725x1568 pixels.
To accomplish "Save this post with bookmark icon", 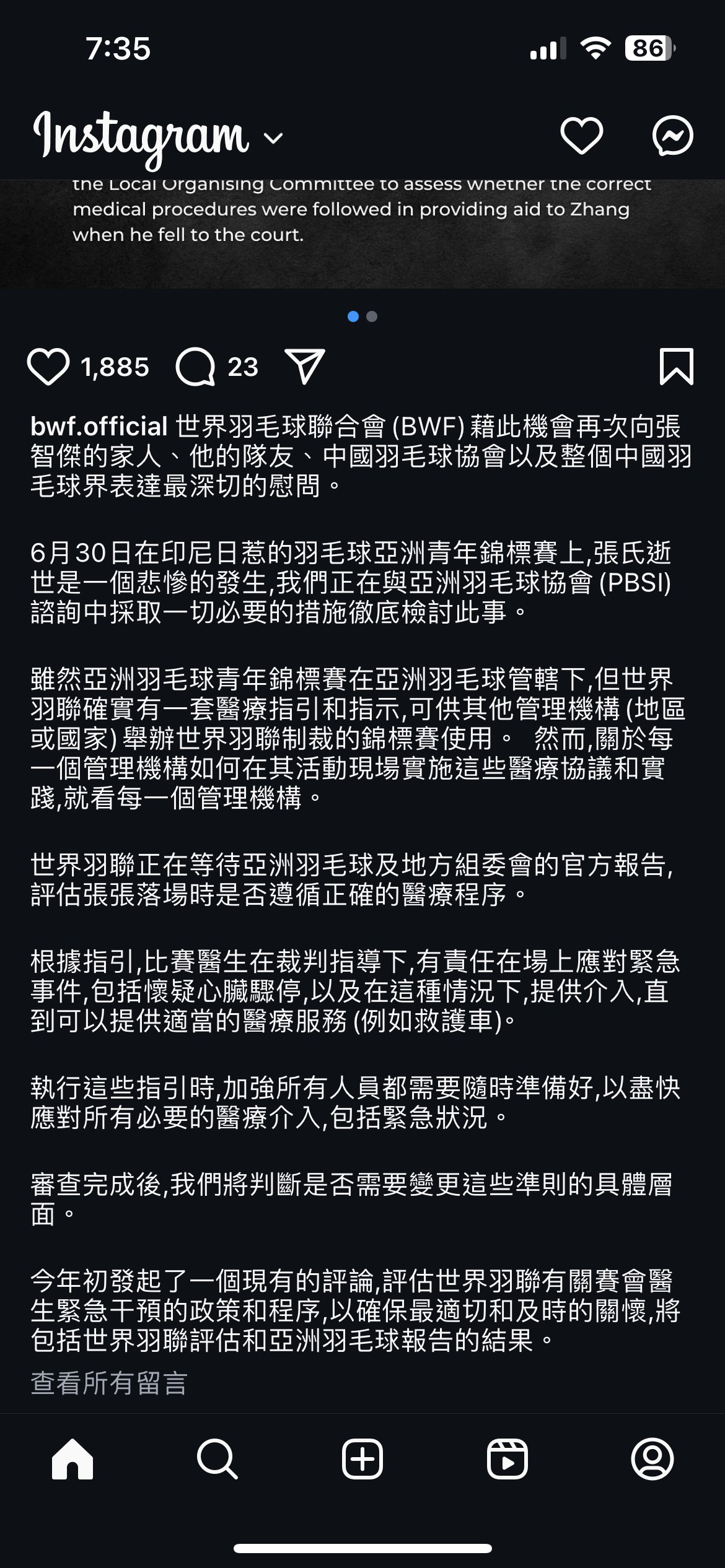I will (x=676, y=367).
